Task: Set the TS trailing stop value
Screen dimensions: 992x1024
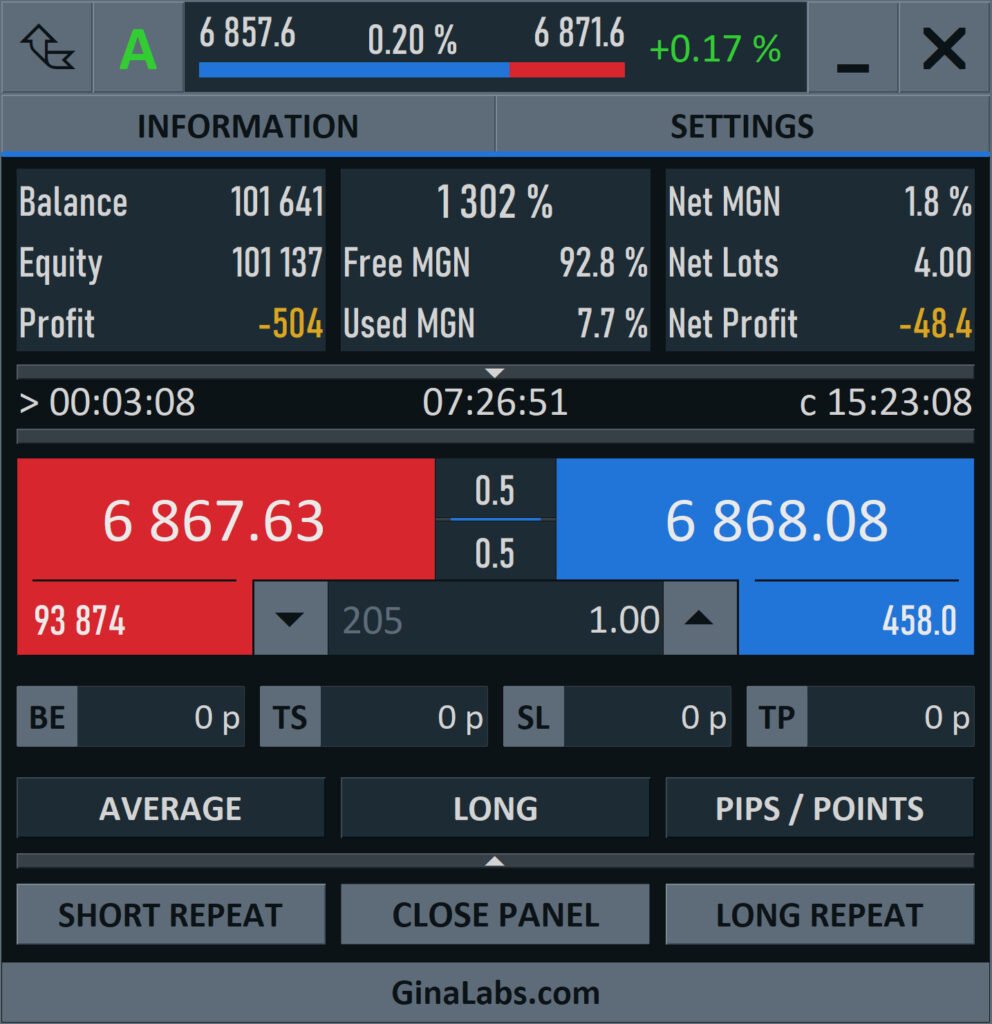Action: pyautogui.click(x=403, y=717)
